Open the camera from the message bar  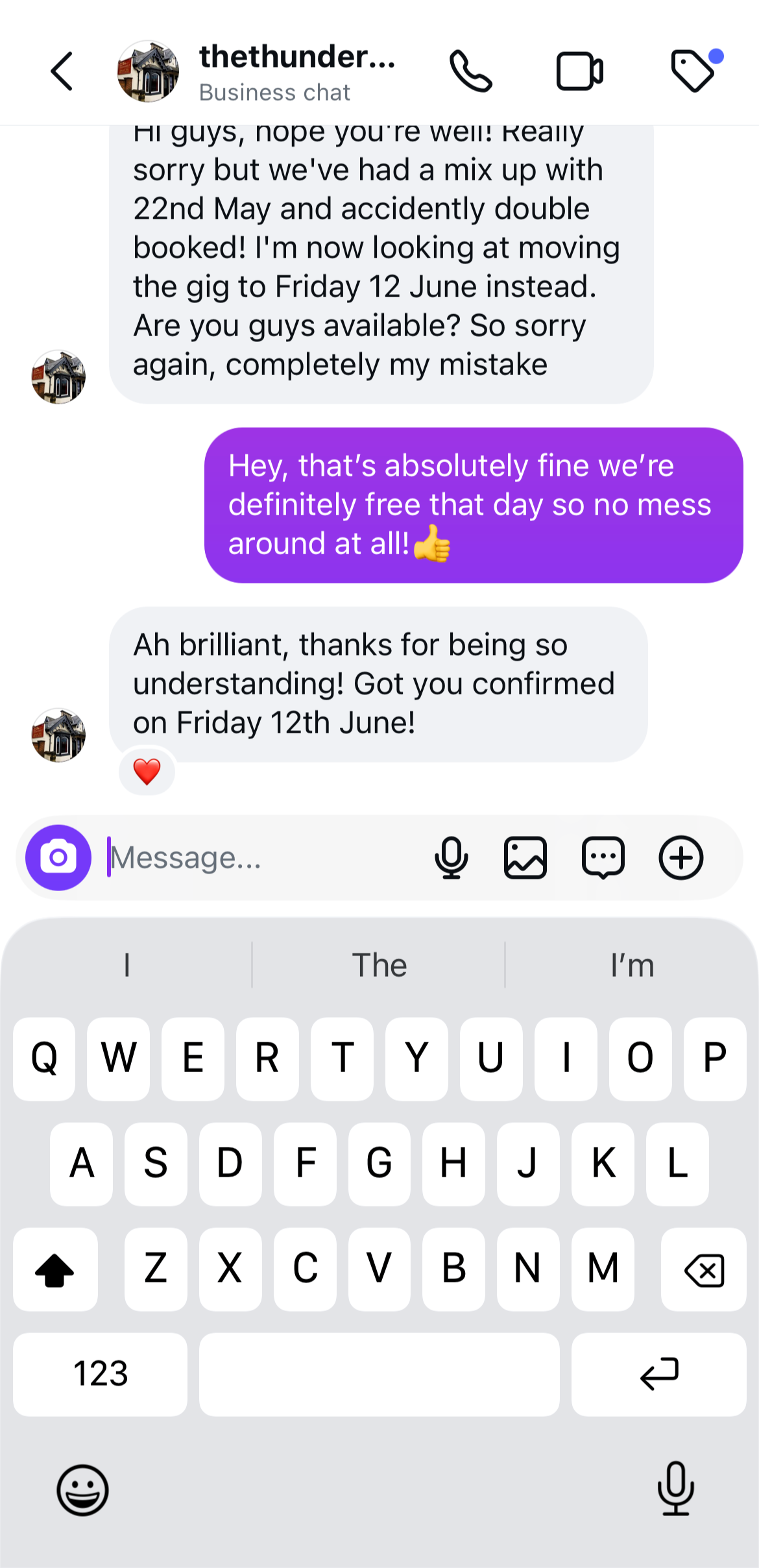click(58, 857)
